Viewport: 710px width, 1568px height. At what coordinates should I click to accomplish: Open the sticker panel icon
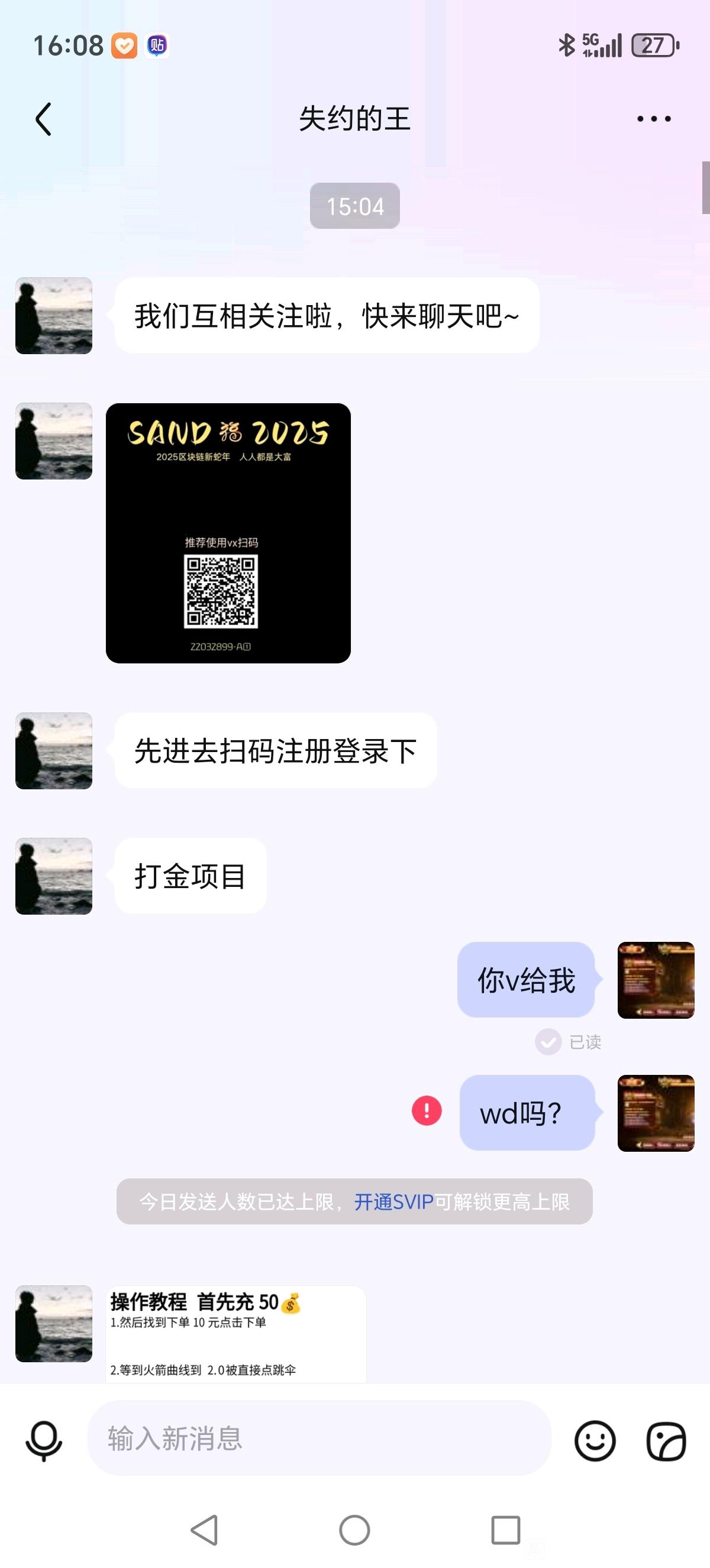[x=666, y=1441]
